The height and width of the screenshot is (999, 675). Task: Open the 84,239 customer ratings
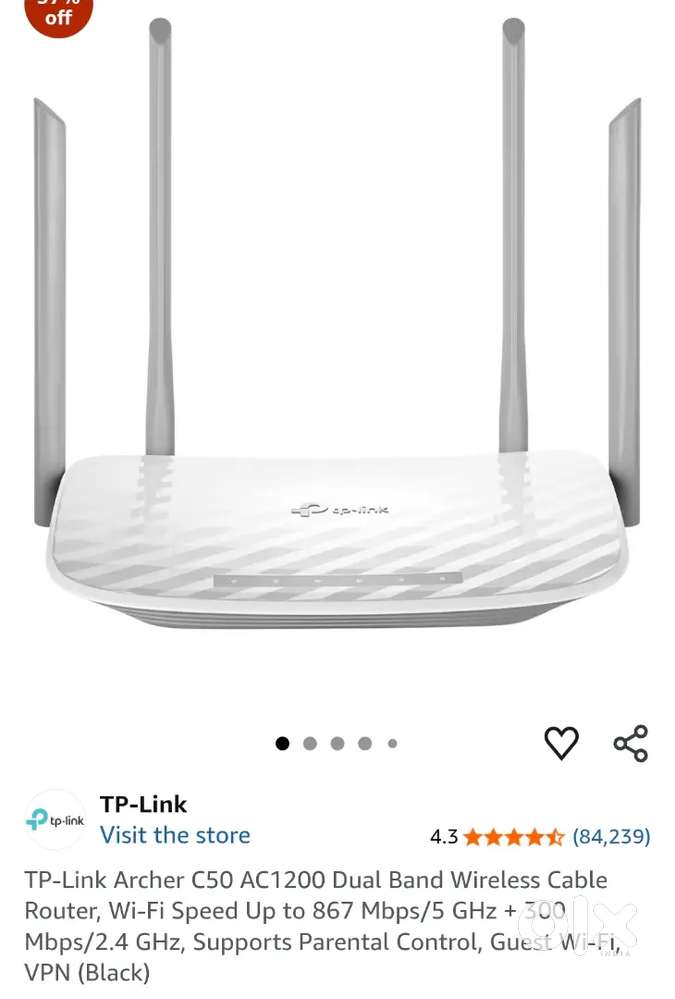pos(611,836)
